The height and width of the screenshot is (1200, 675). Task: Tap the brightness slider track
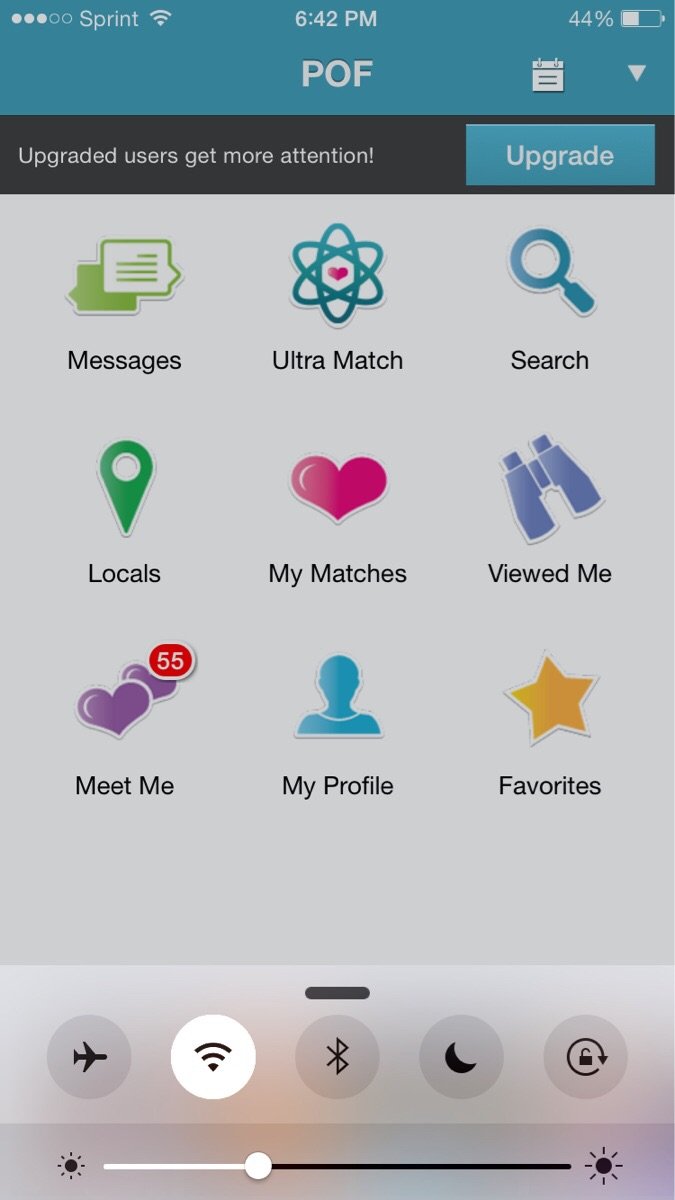420,1166
